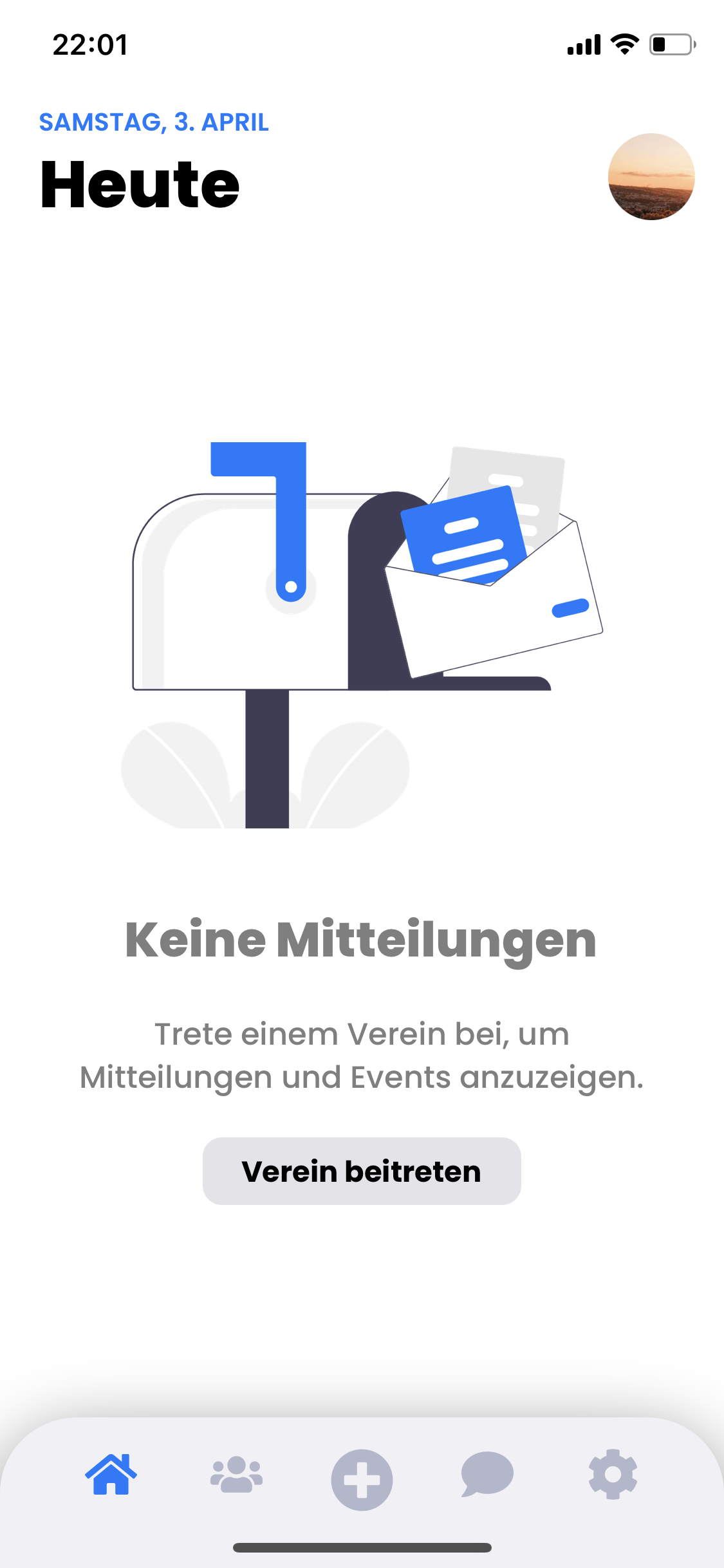Tap the Heute heading
Image resolution: width=724 pixels, height=1568 pixels.
[138, 185]
